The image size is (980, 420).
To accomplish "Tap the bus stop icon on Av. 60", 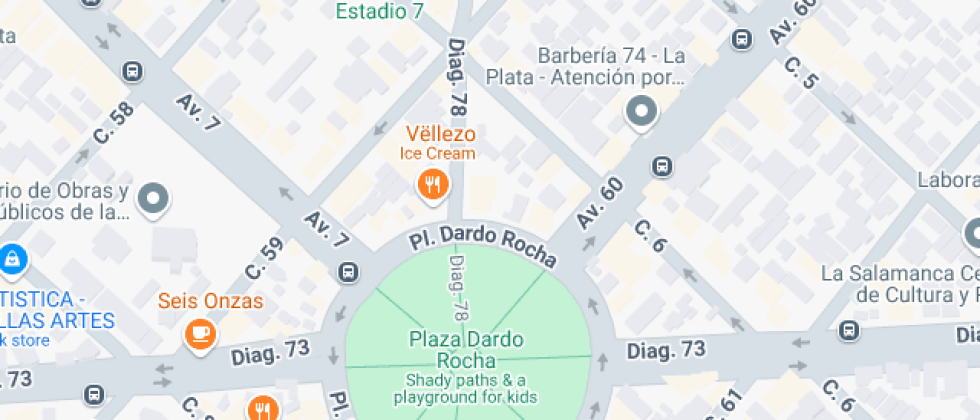I will [661, 166].
